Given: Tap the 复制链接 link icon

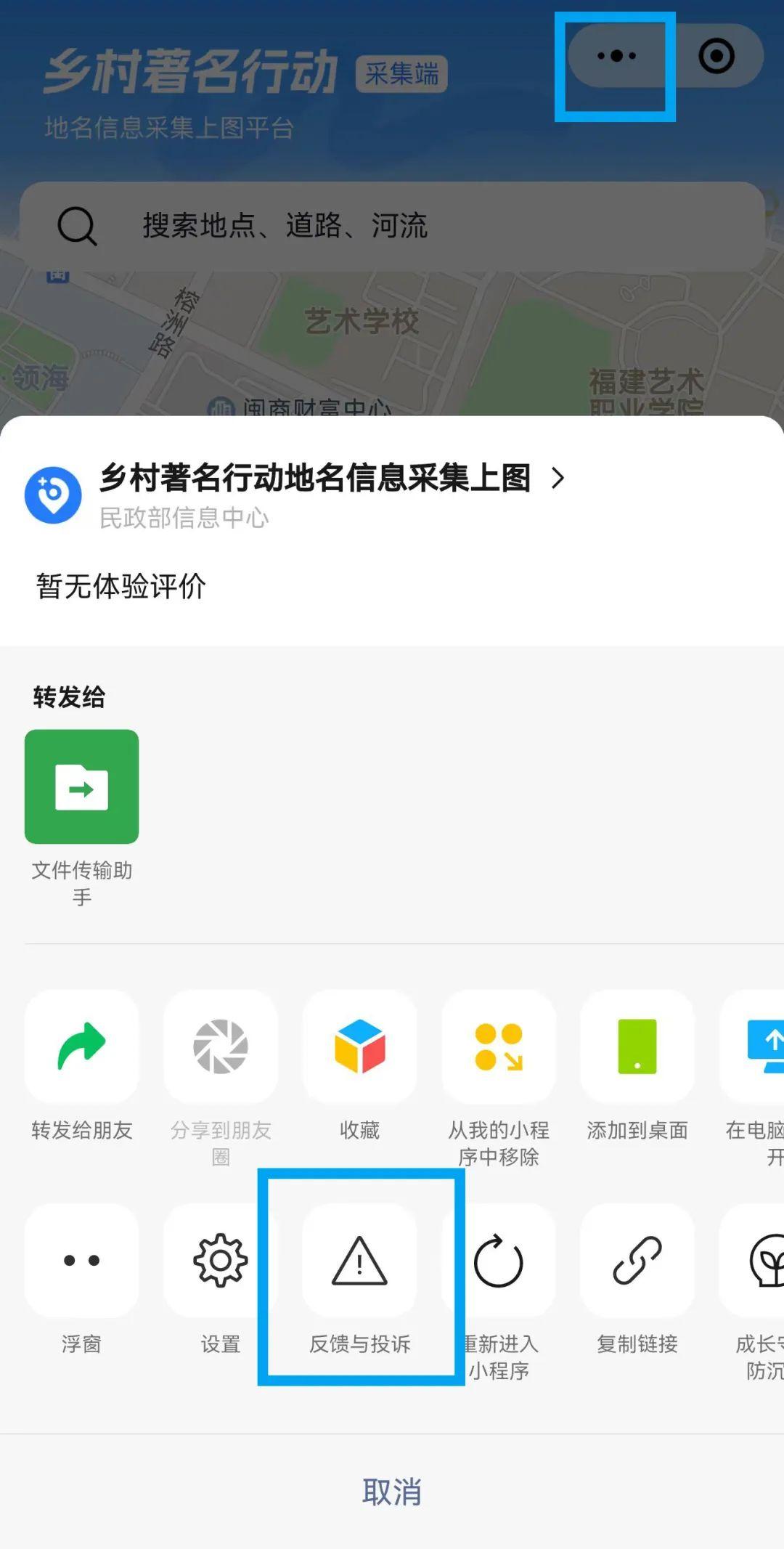Looking at the screenshot, I should point(637,1262).
